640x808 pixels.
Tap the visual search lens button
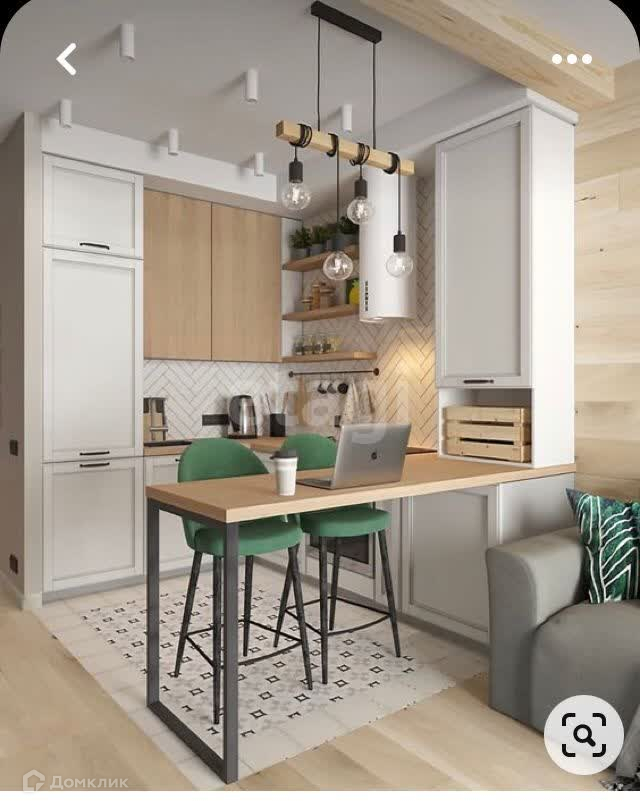[x=583, y=735]
